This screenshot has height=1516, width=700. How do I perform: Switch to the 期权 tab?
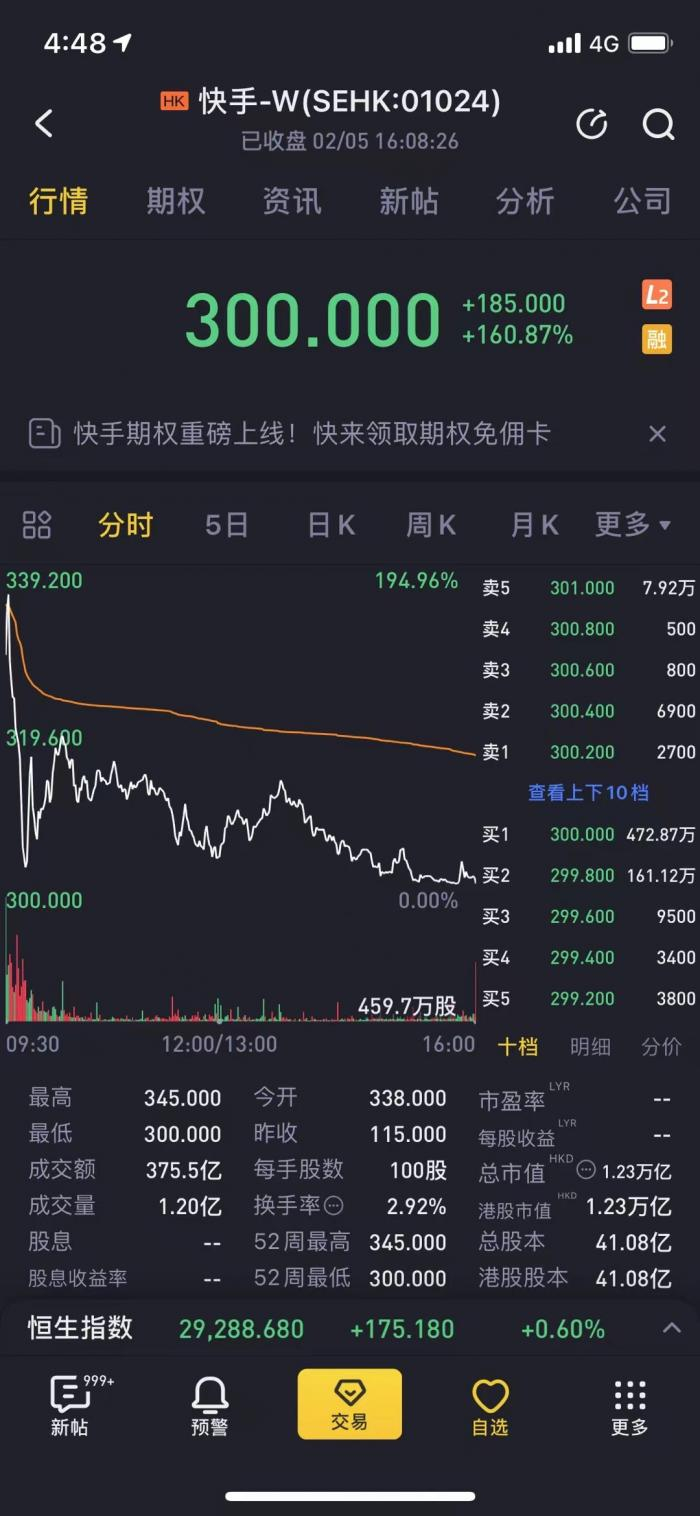click(x=175, y=201)
